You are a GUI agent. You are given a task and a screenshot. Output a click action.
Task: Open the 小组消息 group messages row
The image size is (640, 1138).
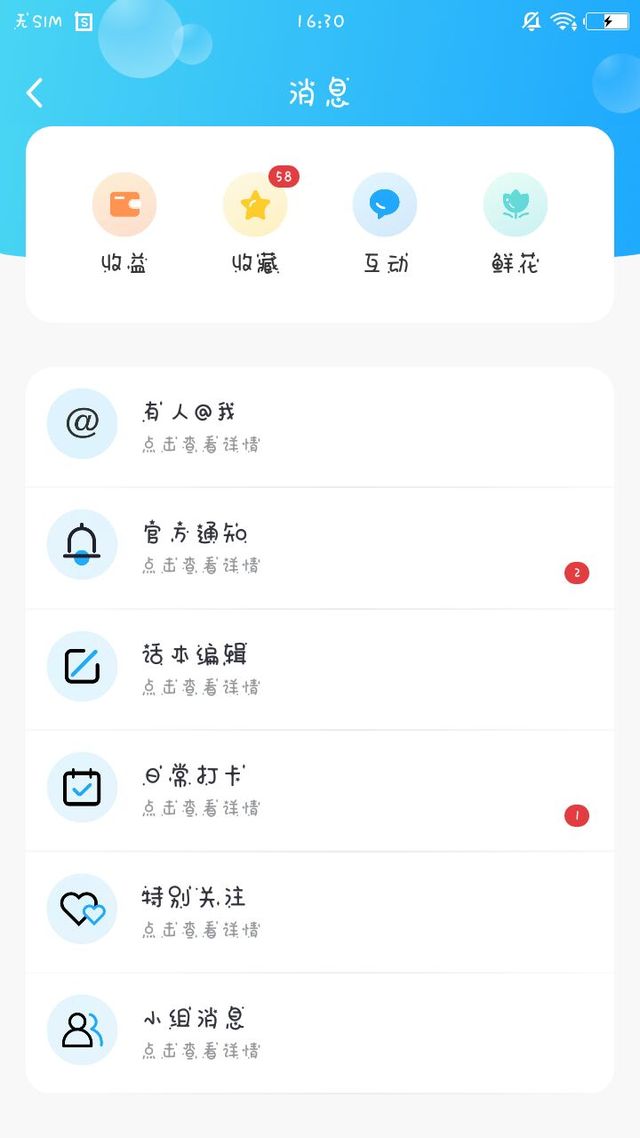tap(320, 1032)
